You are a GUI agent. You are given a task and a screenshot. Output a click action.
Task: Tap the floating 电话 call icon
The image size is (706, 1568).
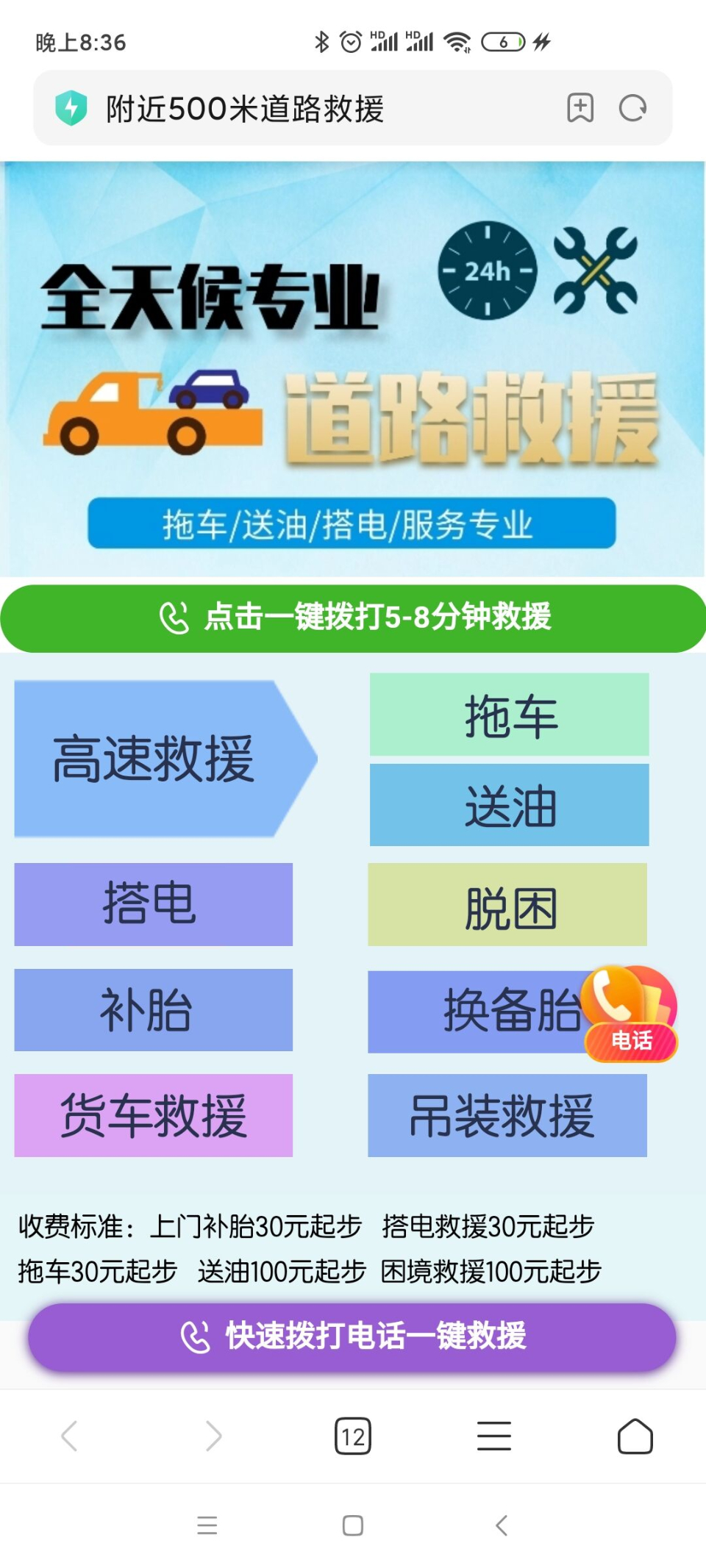(x=630, y=1014)
